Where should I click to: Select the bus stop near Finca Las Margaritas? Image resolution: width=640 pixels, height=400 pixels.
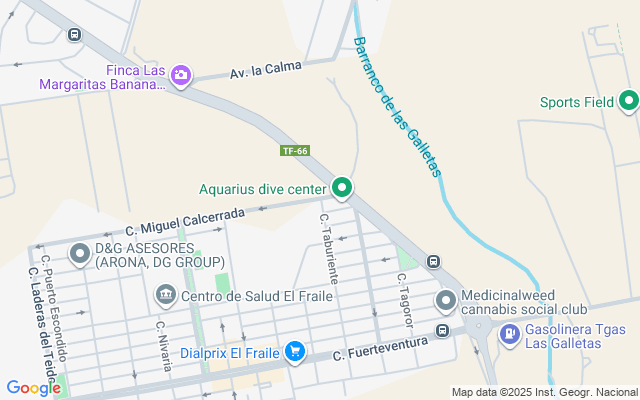coord(74,34)
